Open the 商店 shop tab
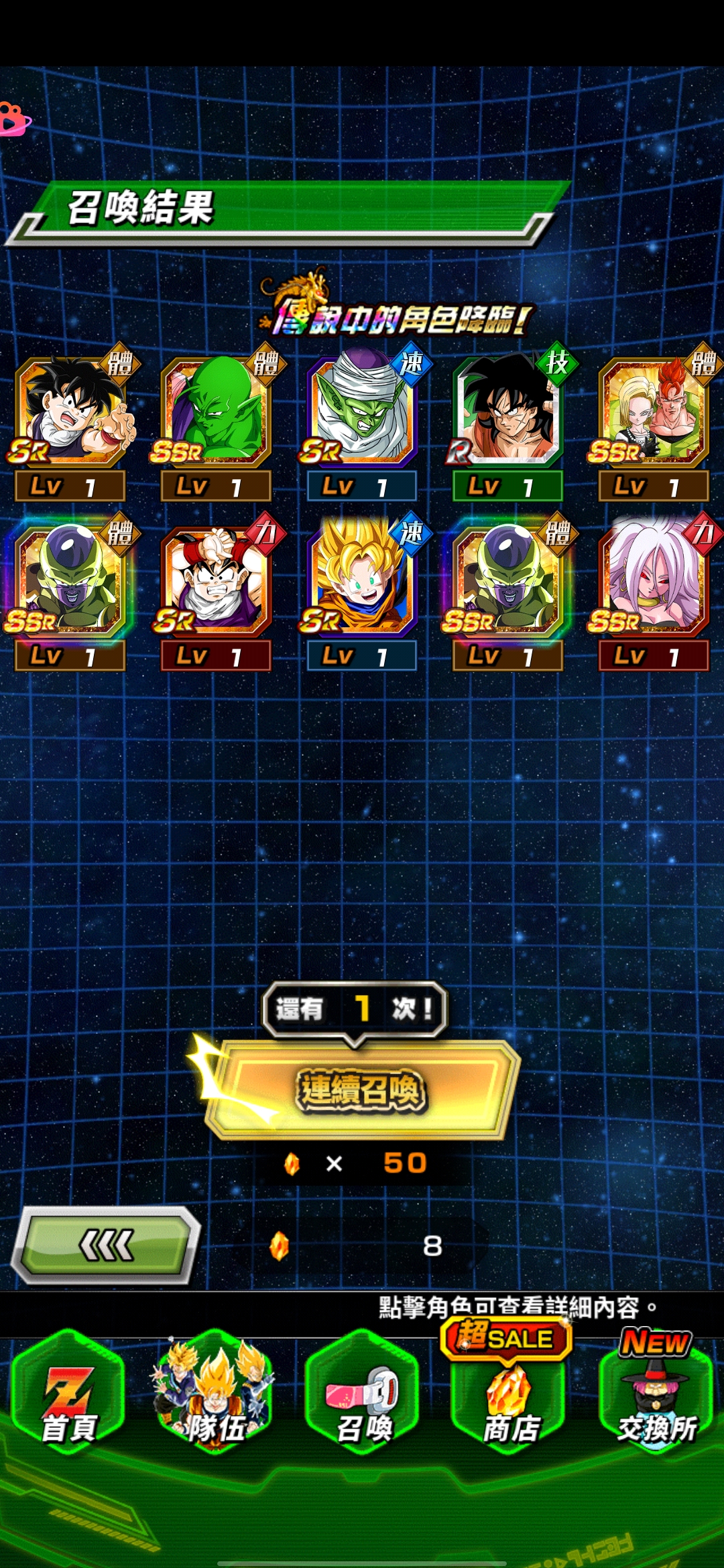The width and height of the screenshot is (724, 1568). click(x=509, y=1396)
